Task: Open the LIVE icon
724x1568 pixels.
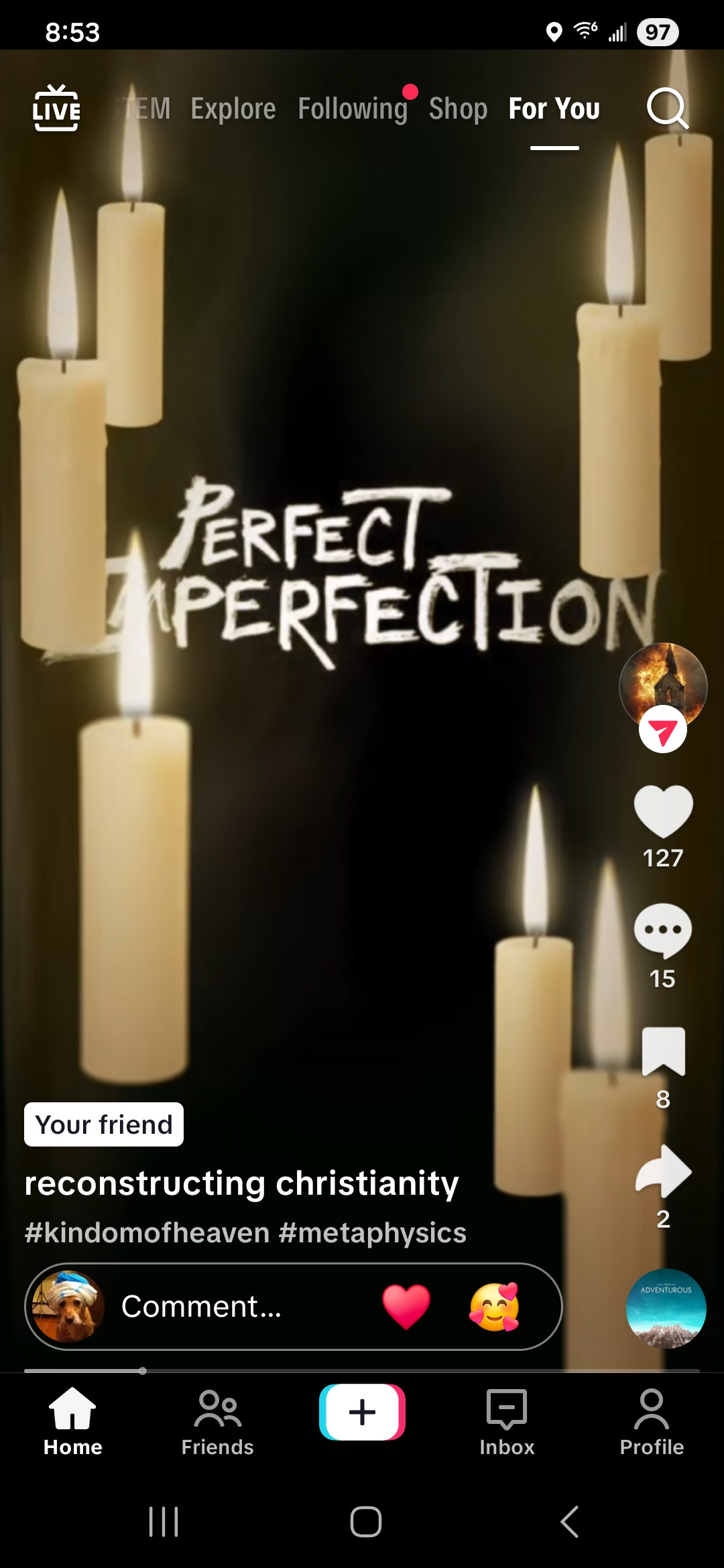Action: pyautogui.click(x=56, y=108)
